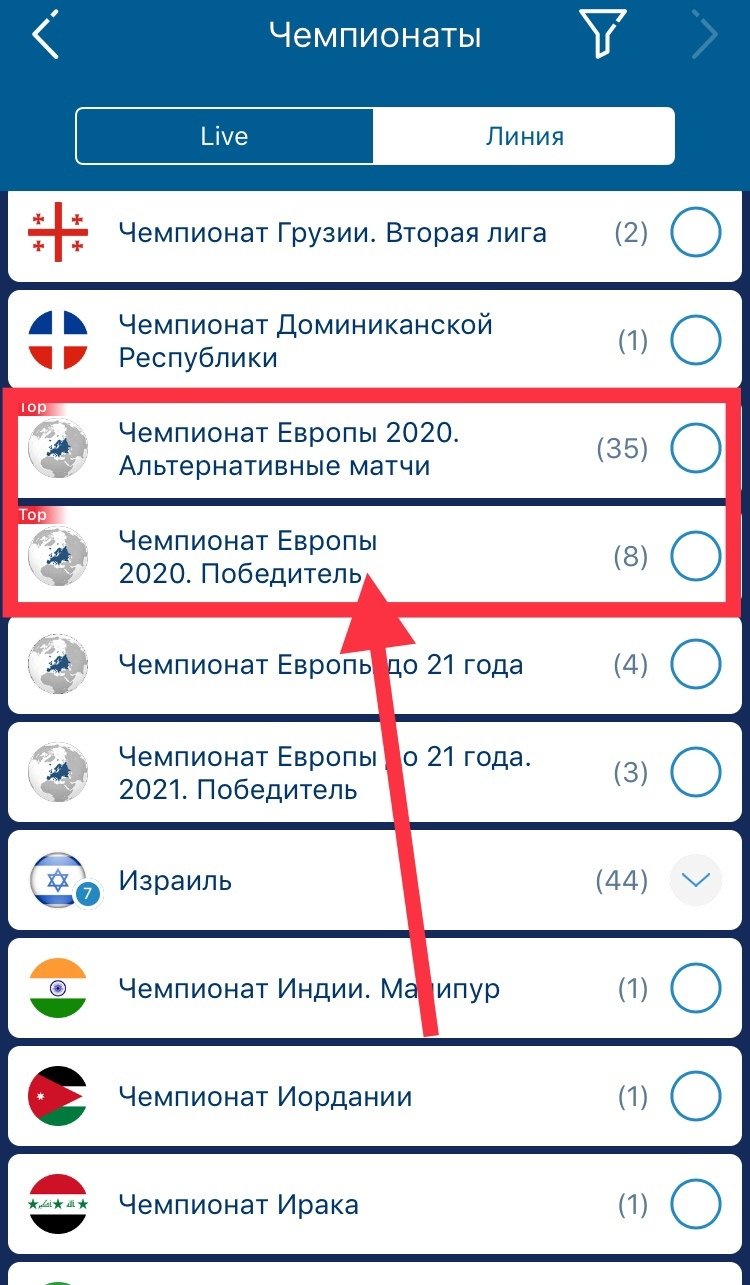Select Чемпионат Иордании
The image size is (750, 1285).
pos(695,1097)
